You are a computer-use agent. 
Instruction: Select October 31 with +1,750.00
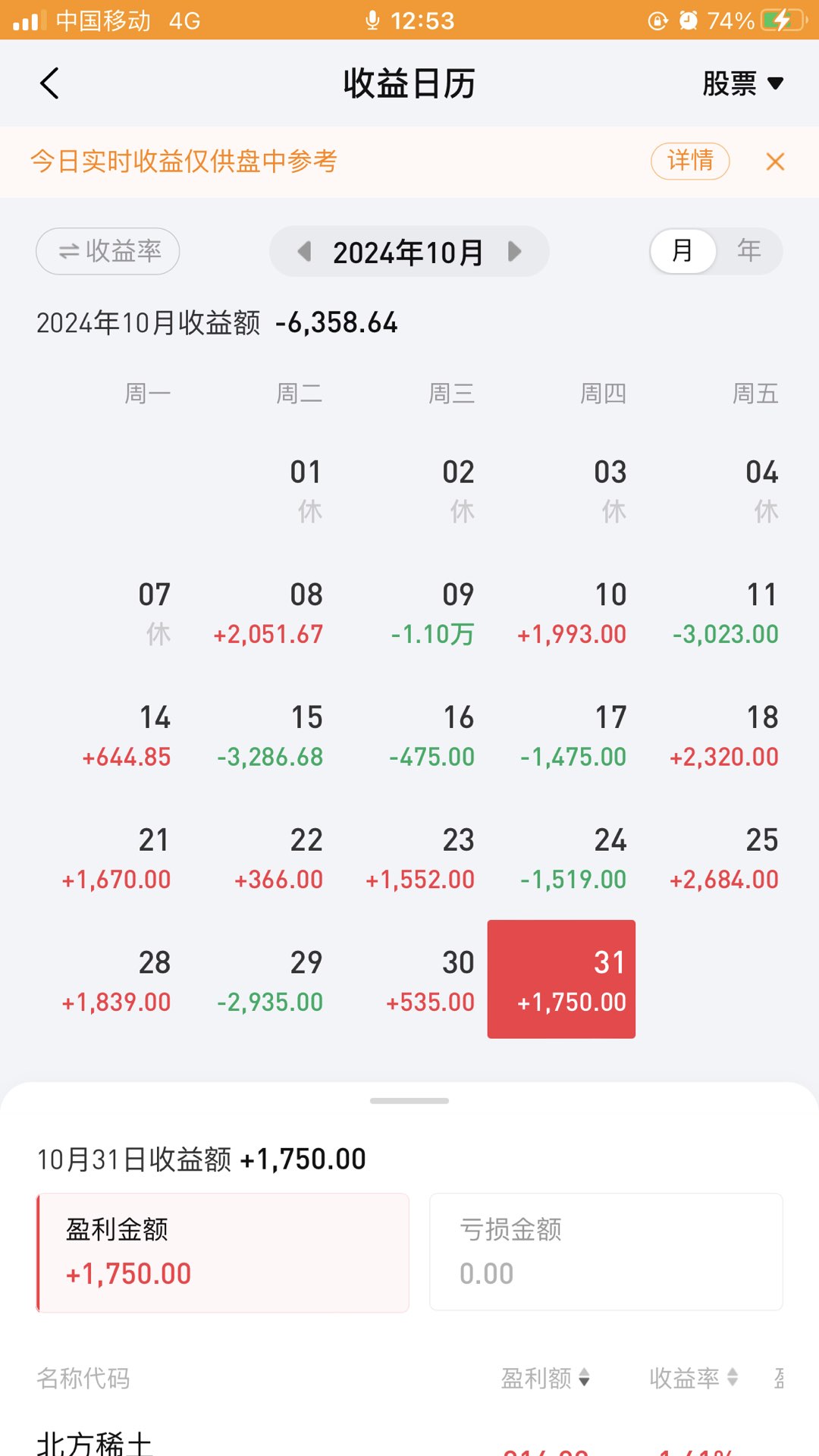pos(561,980)
